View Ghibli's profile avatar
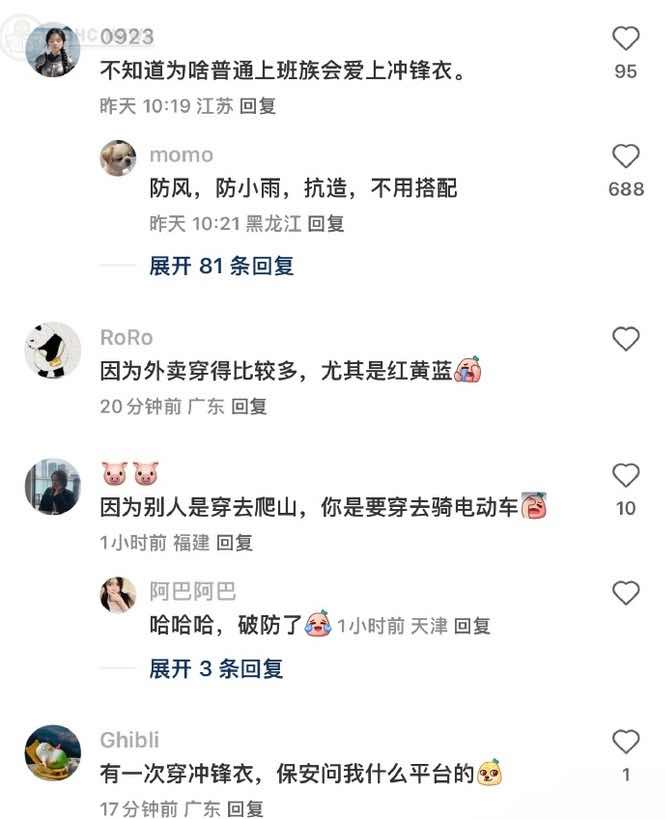 52,753
